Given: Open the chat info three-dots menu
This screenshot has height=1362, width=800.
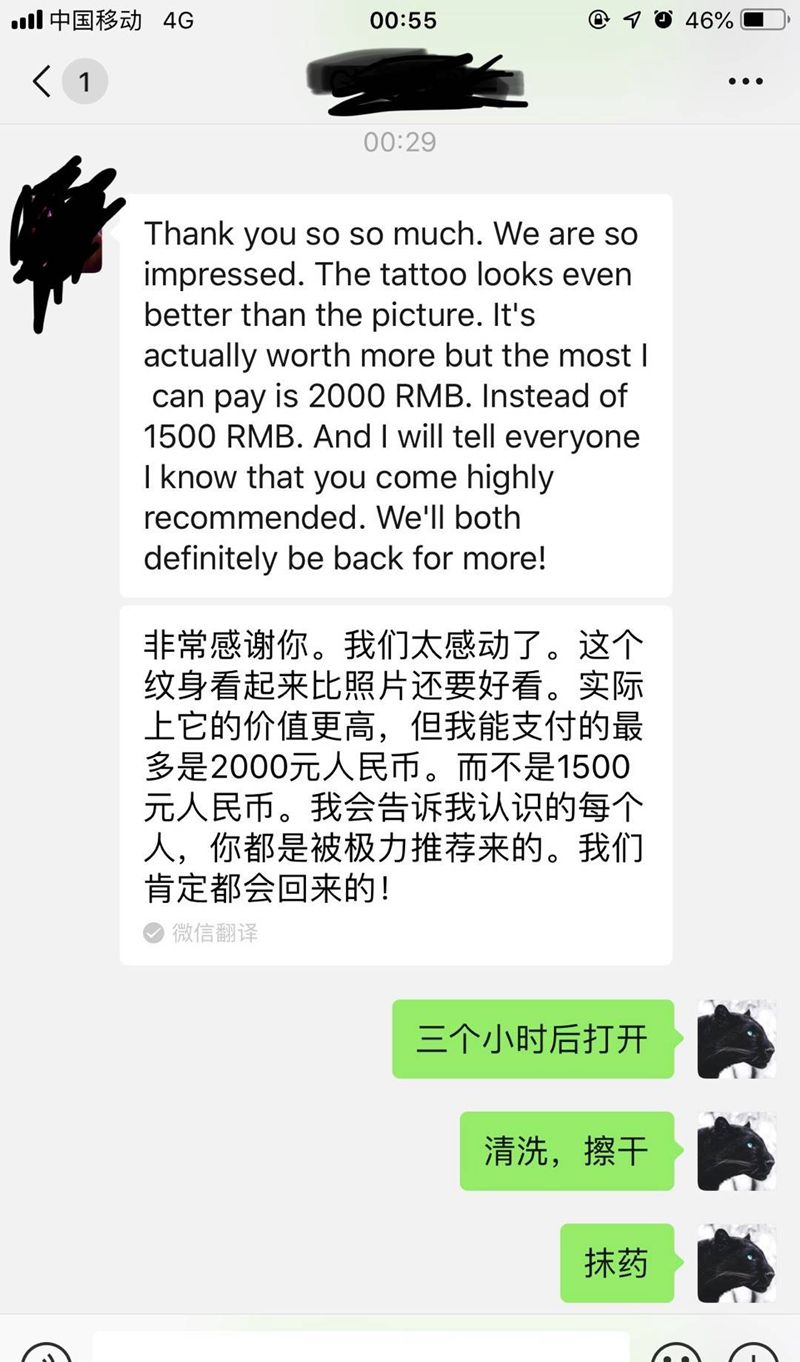Looking at the screenshot, I should [x=745, y=81].
